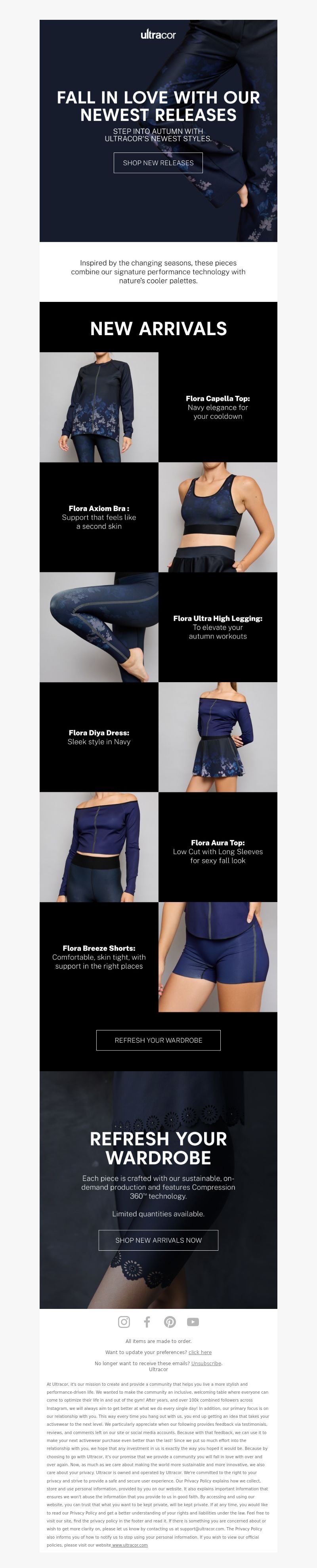Viewport: 317px width, 1568px height.
Task: Open the www.ultracor.com link
Action: pos(130,1545)
